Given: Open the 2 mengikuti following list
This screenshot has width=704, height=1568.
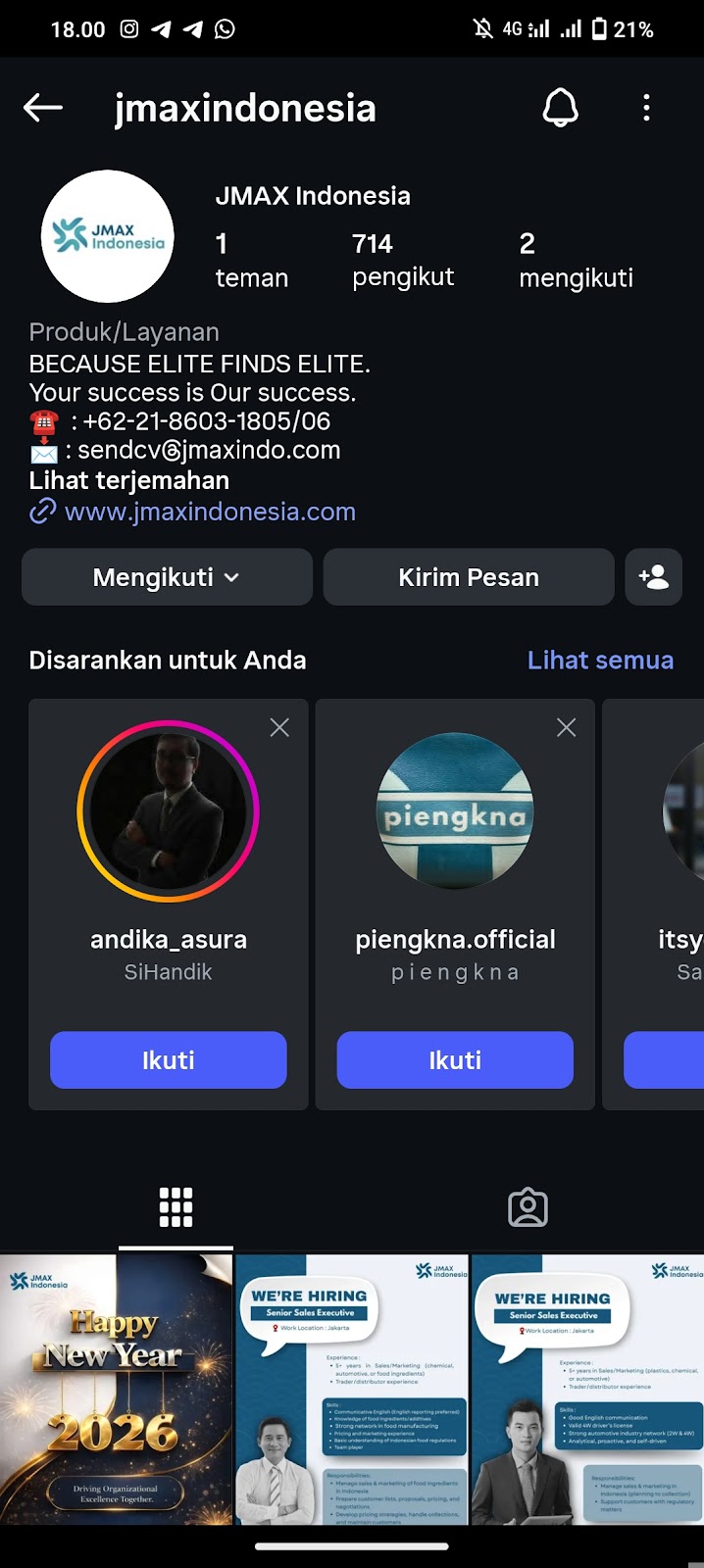Looking at the screenshot, I should pos(576,260).
